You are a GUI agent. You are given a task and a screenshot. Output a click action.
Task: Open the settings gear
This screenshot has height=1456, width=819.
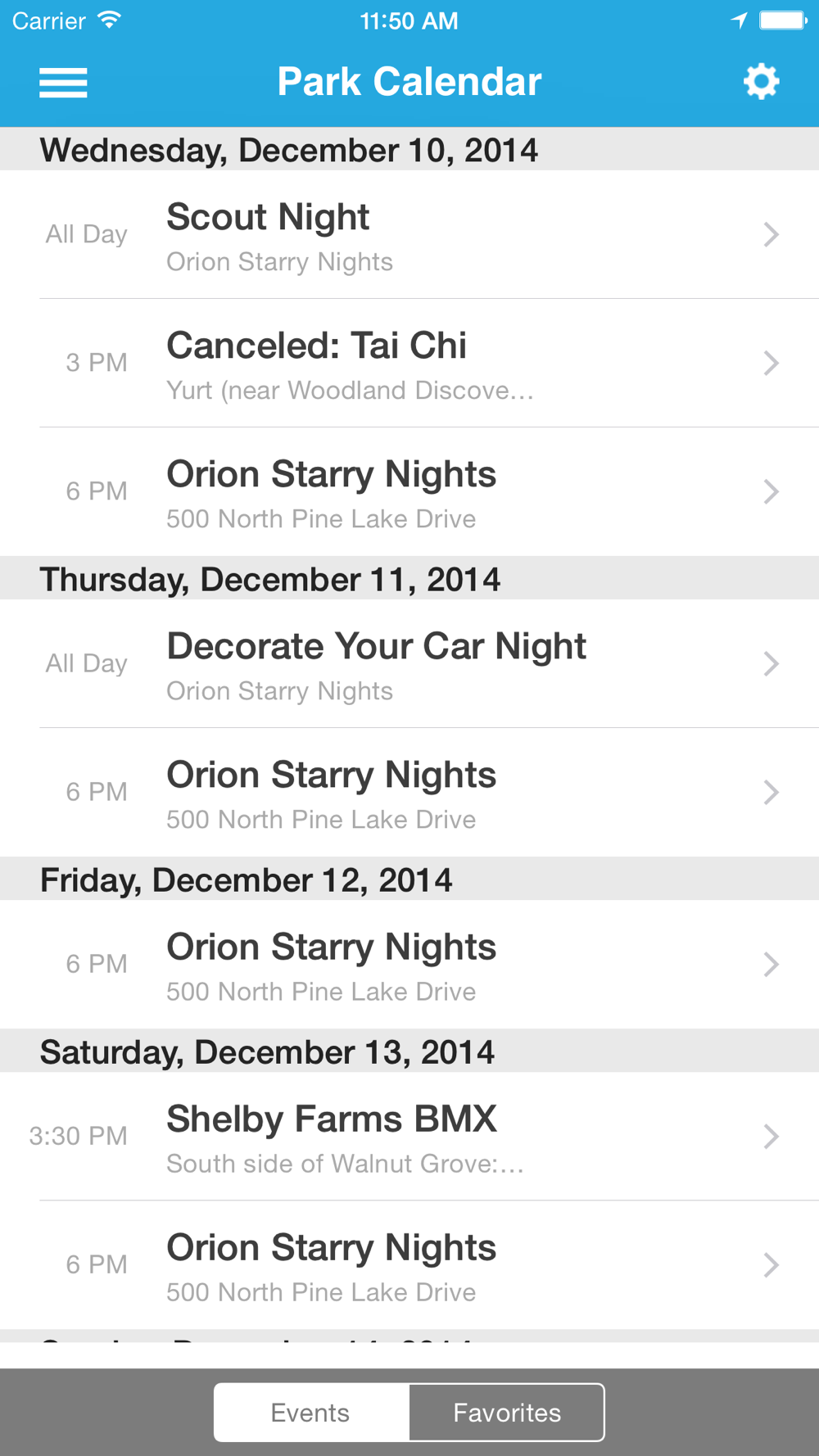pos(761,82)
